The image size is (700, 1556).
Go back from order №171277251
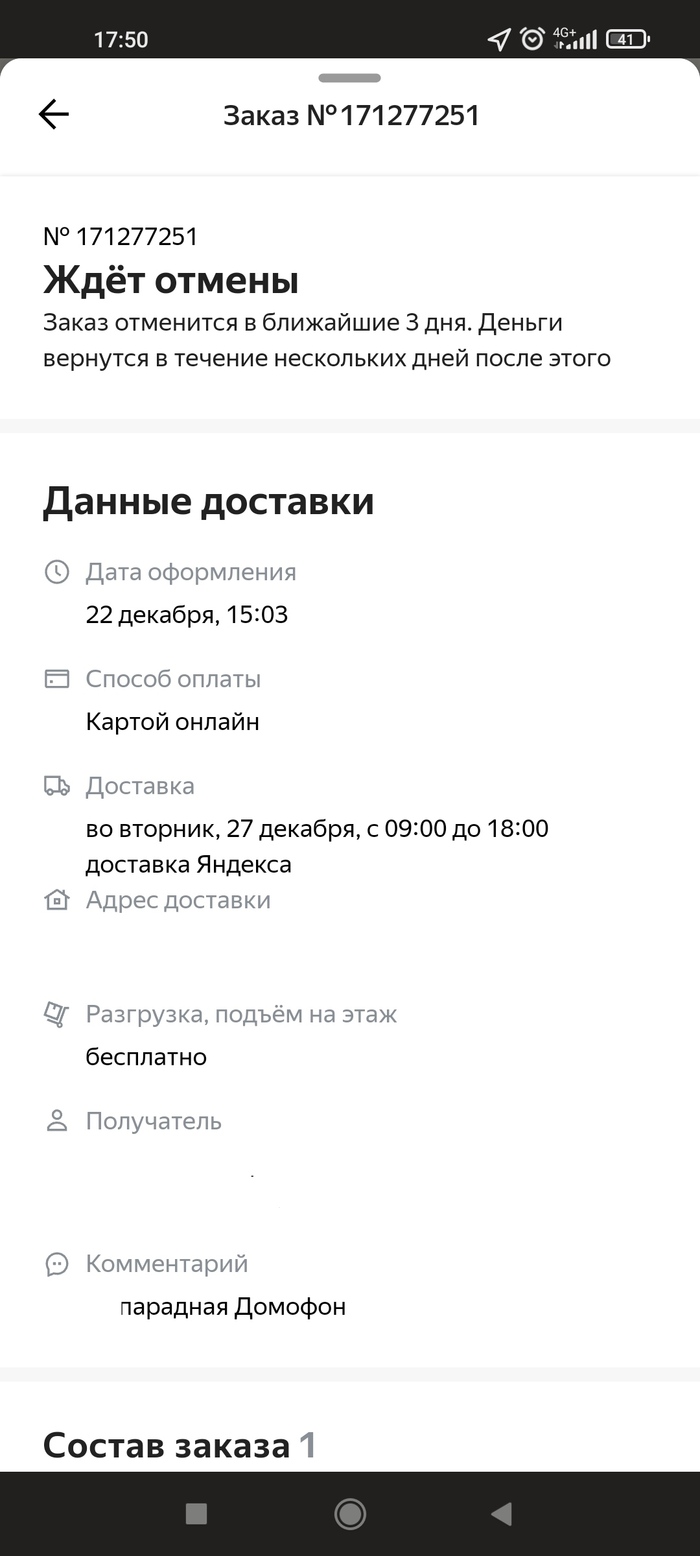(x=54, y=115)
